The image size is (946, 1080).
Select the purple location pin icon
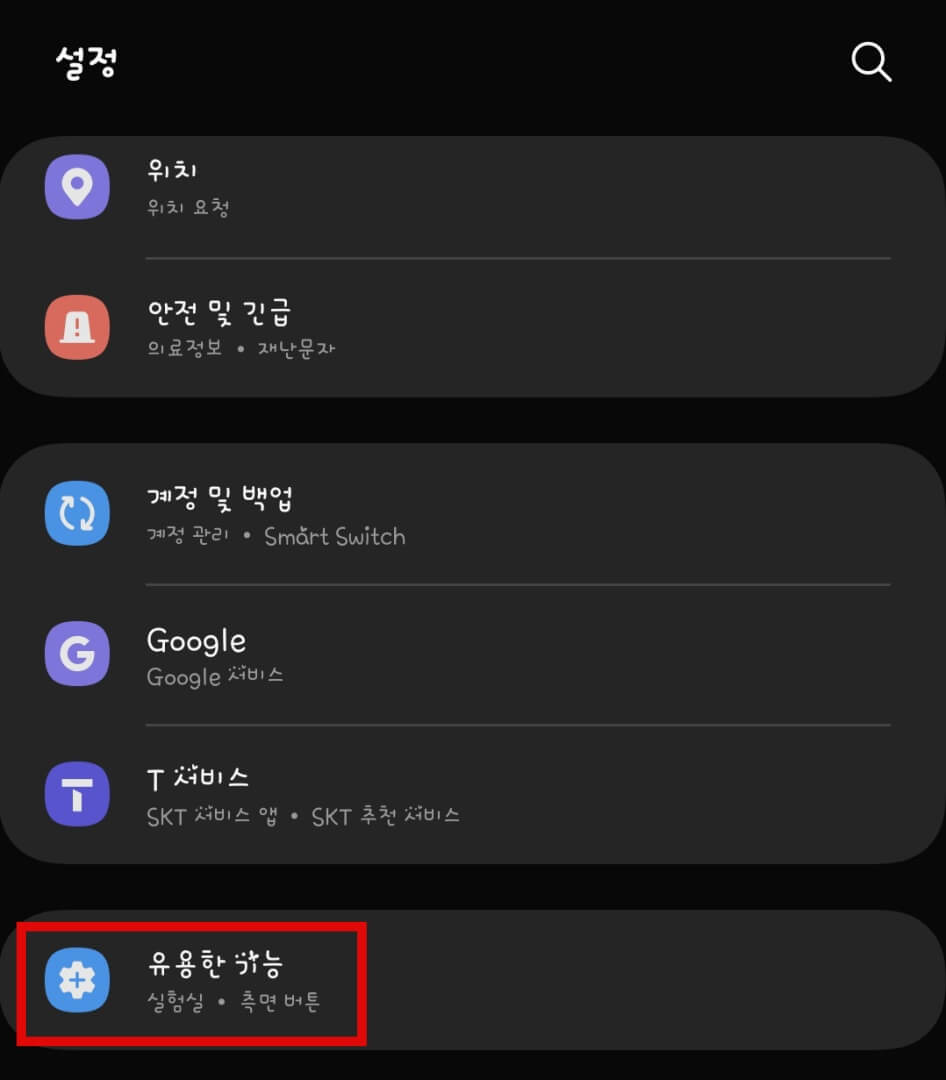77,186
